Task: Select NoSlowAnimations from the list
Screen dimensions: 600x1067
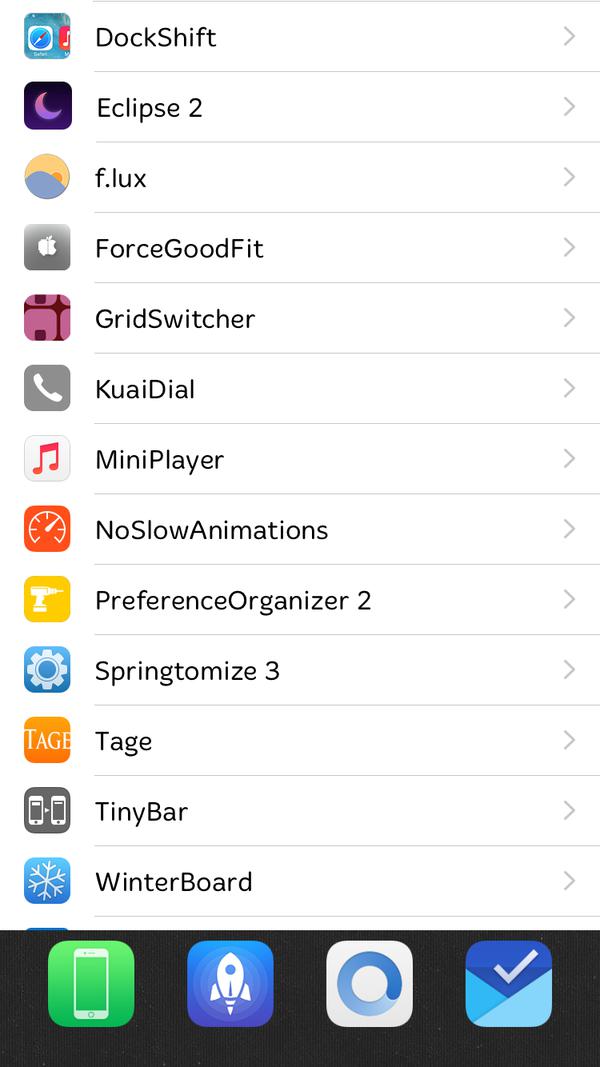Action: [300, 529]
